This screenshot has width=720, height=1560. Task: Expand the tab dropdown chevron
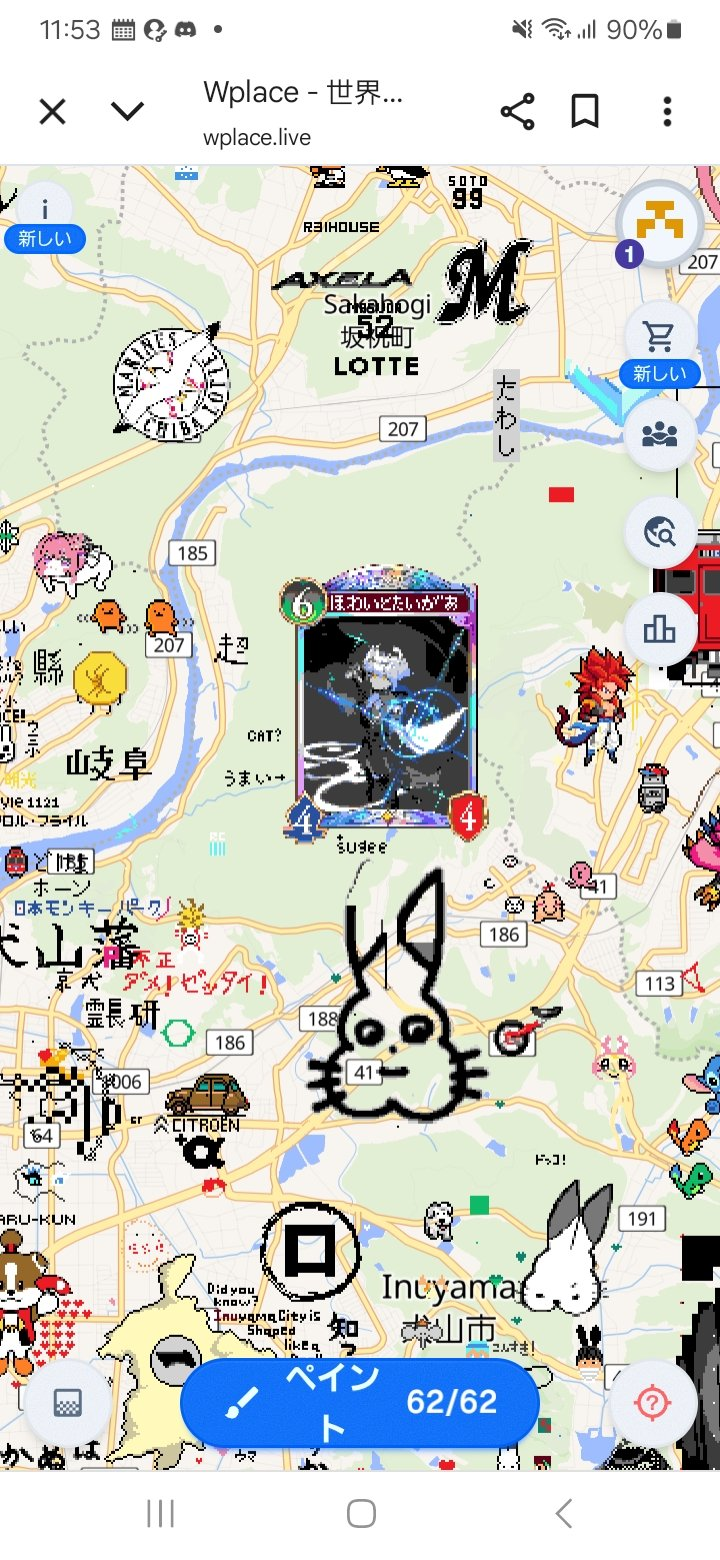(128, 111)
